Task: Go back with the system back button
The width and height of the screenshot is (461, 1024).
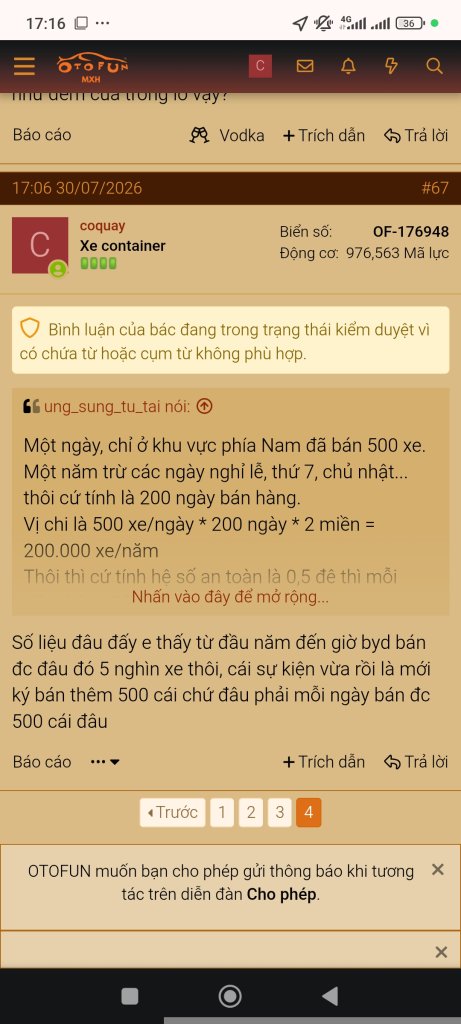Action: pos(330,996)
